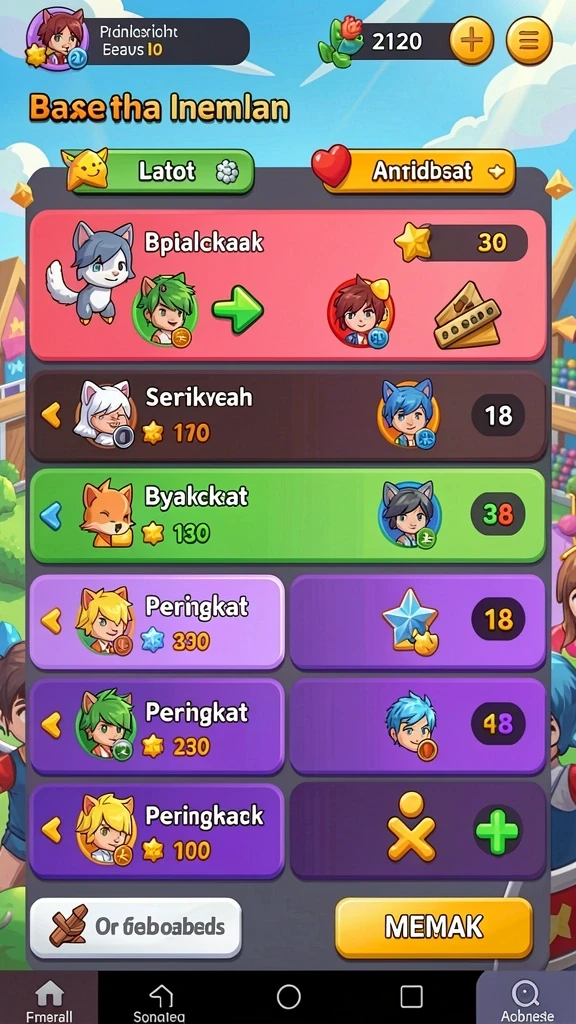Viewport: 576px width, 1024px height.
Task: Tap the Or Geboabeds button
Action: (x=136, y=927)
